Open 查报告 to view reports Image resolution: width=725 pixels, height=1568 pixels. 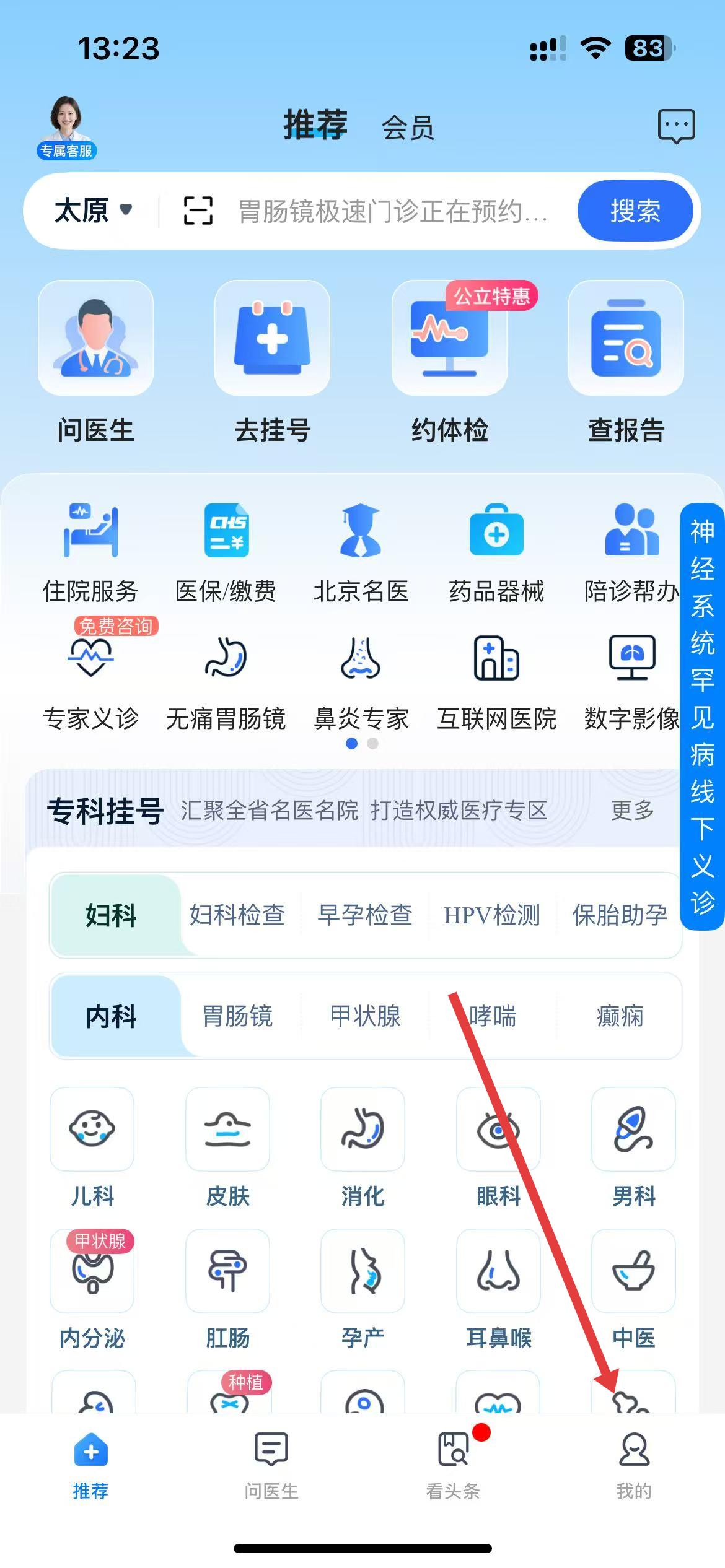tap(626, 362)
